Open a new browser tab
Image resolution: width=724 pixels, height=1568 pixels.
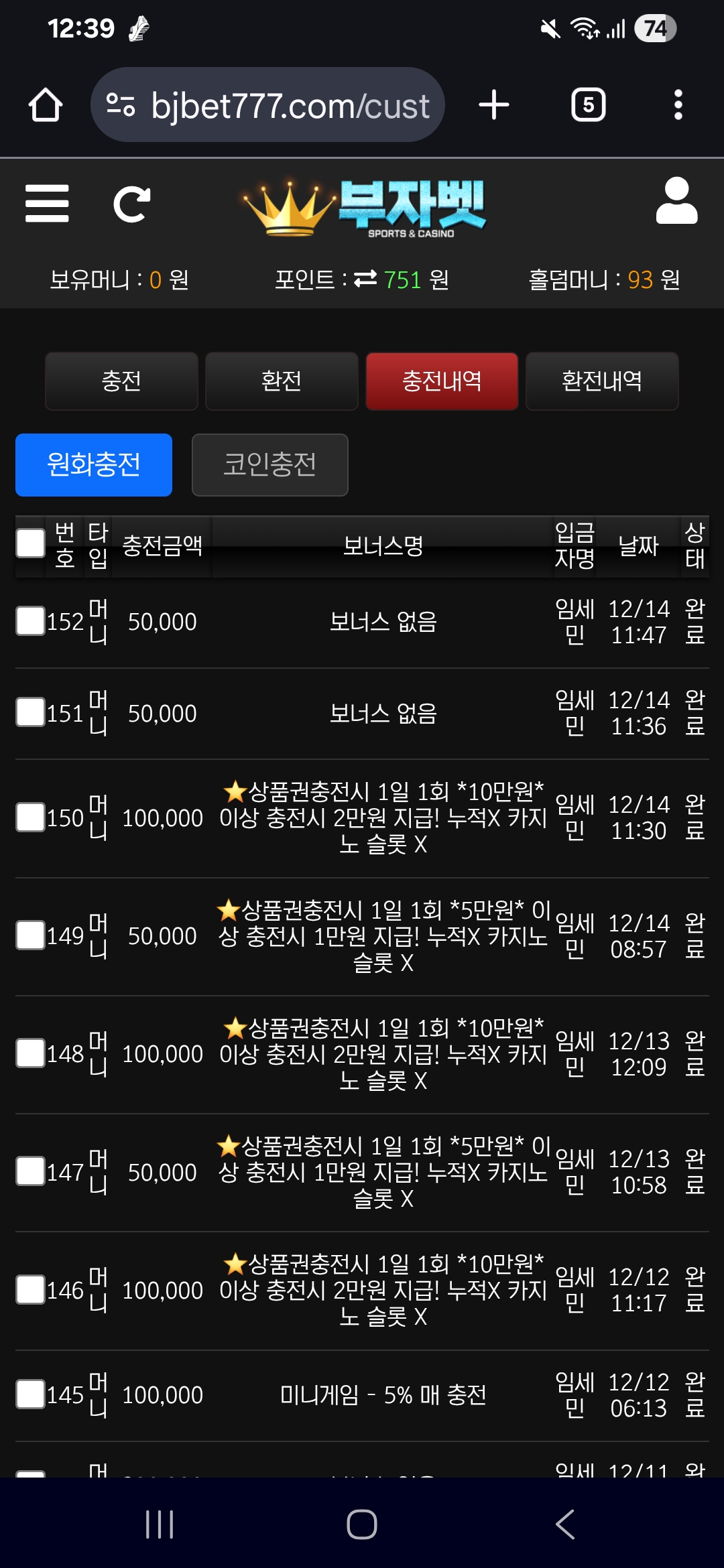pos(494,105)
